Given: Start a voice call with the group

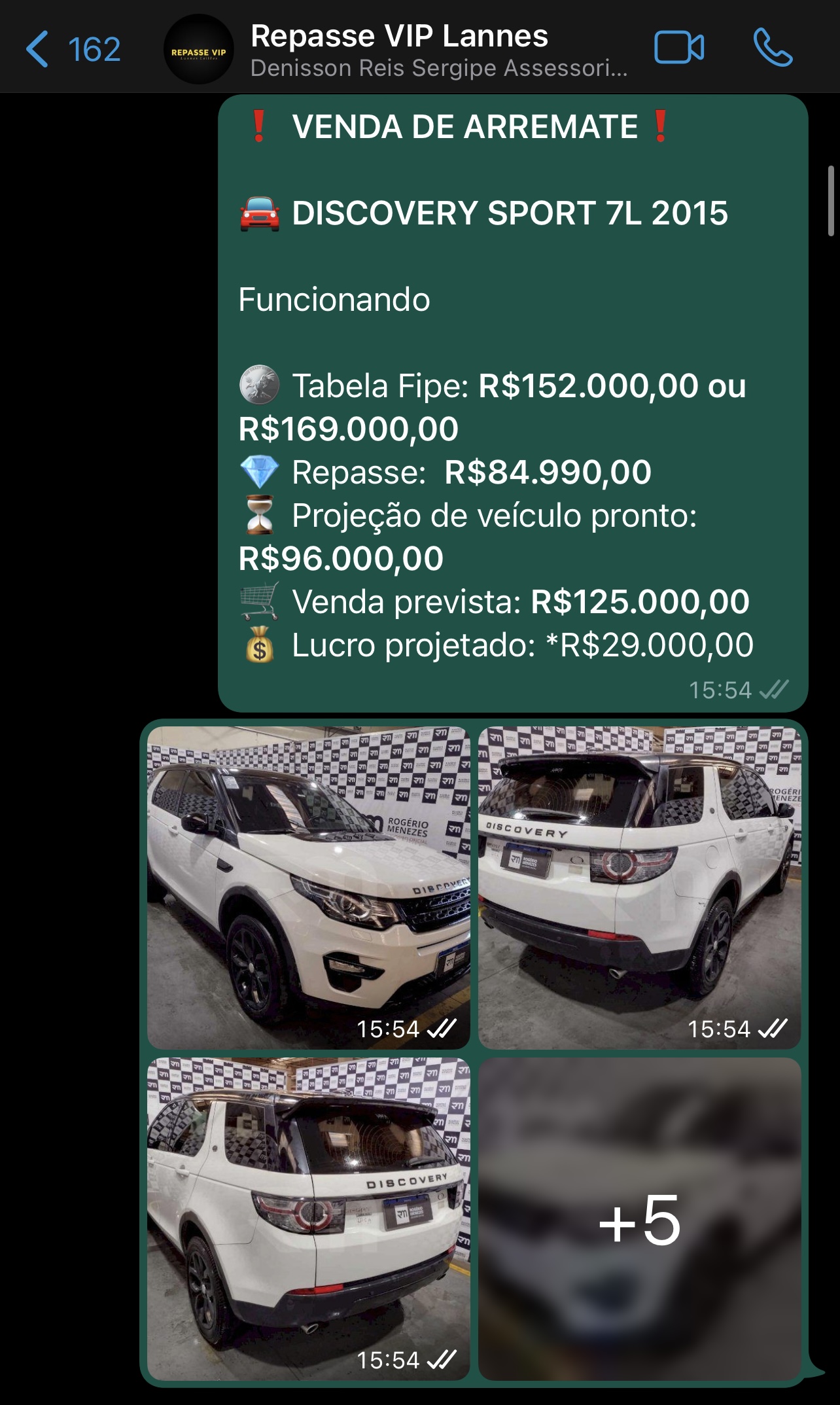Looking at the screenshot, I should pos(773,48).
